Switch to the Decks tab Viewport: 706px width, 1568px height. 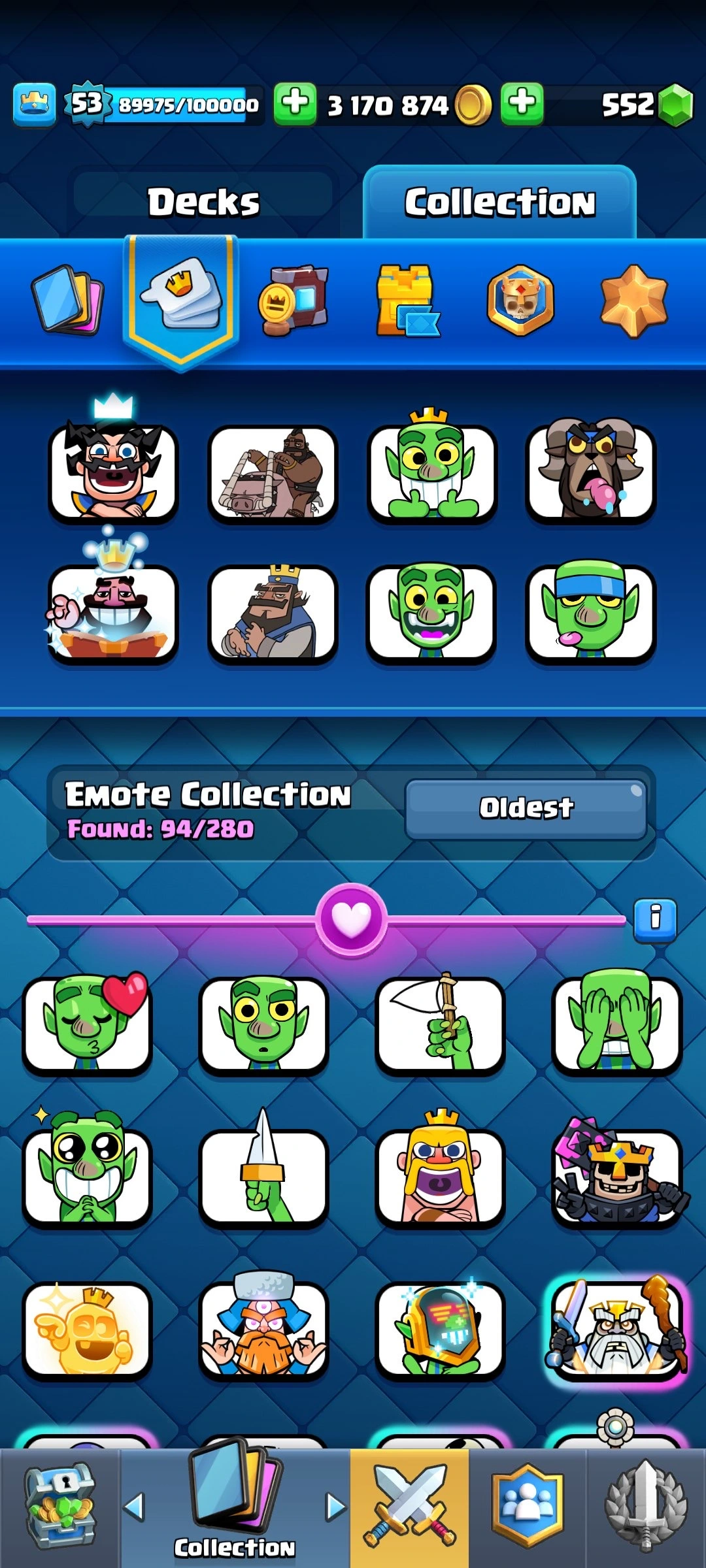point(203,202)
